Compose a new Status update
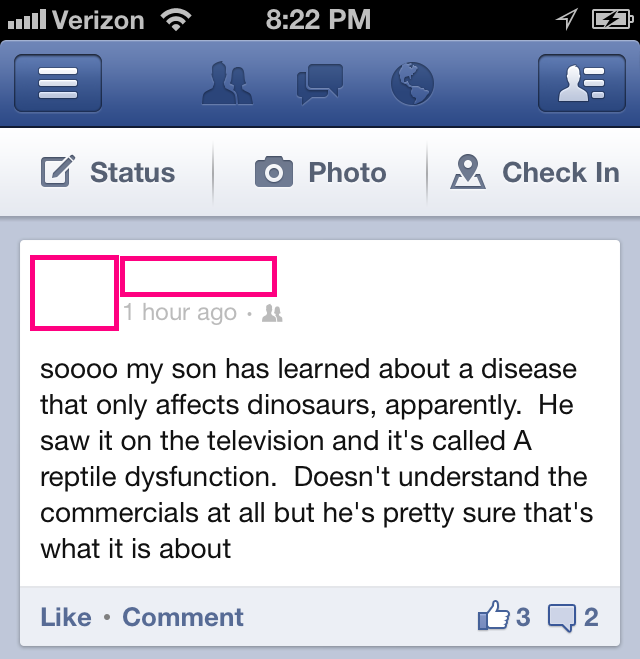 tap(108, 173)
